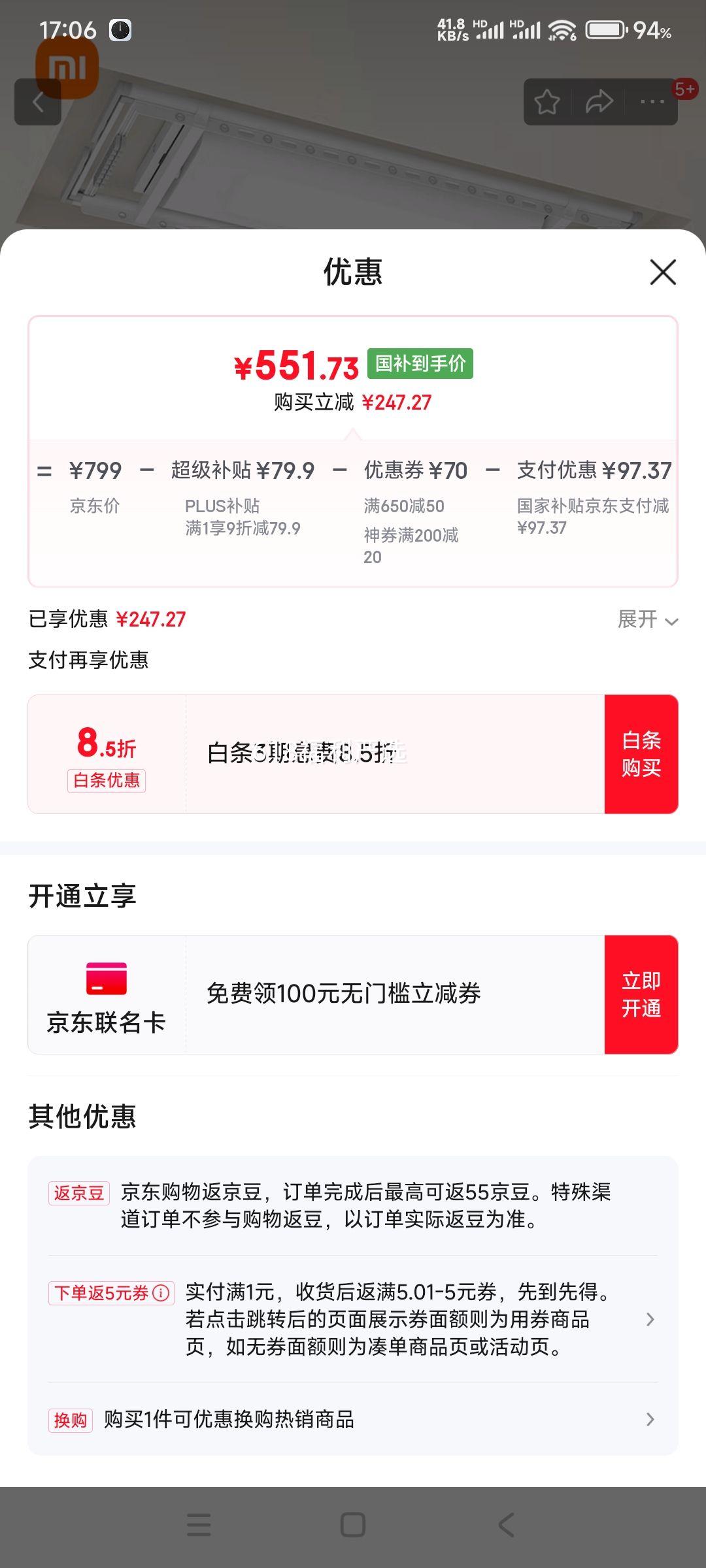Go back with the system navigation back button
This screenshot has width=706, height=1568.
pyautogui.click(x=506, y=1525)
